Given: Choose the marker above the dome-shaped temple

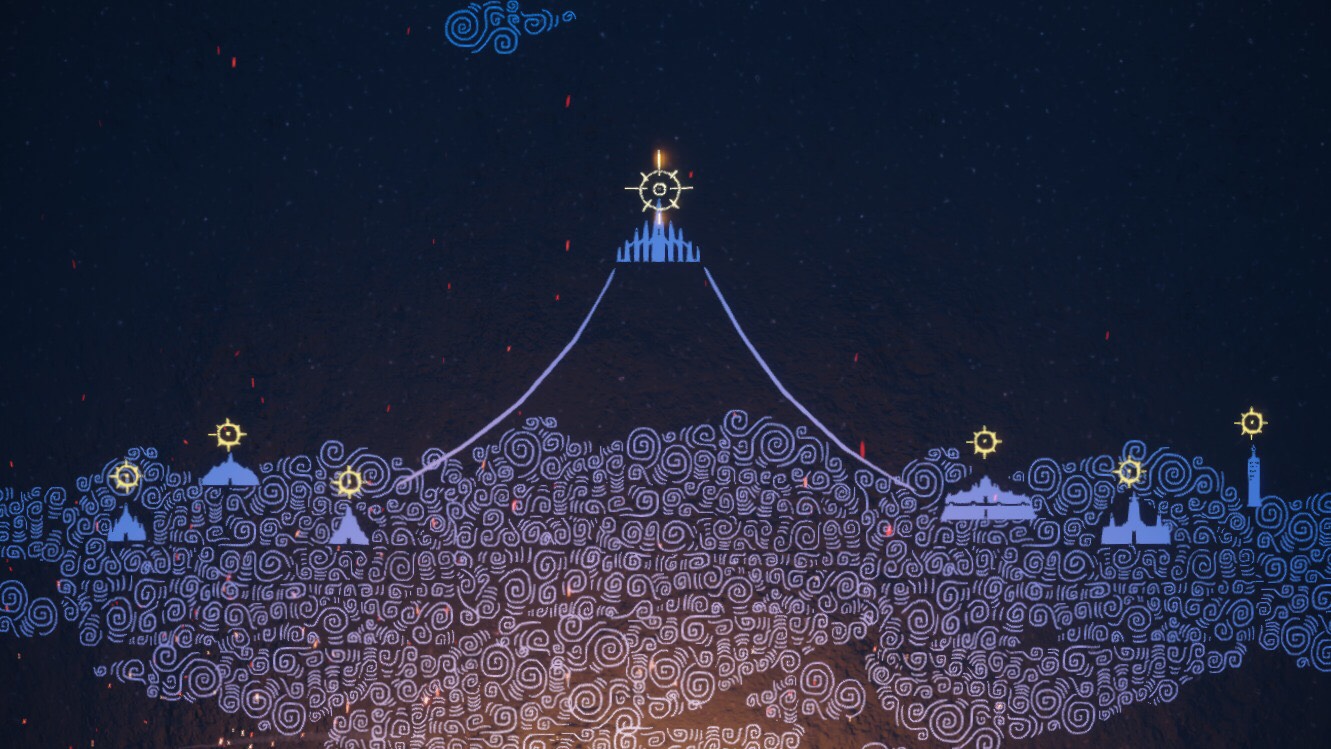Looking at the screenshot, I should pyautogui.click(x=228, y=434).
